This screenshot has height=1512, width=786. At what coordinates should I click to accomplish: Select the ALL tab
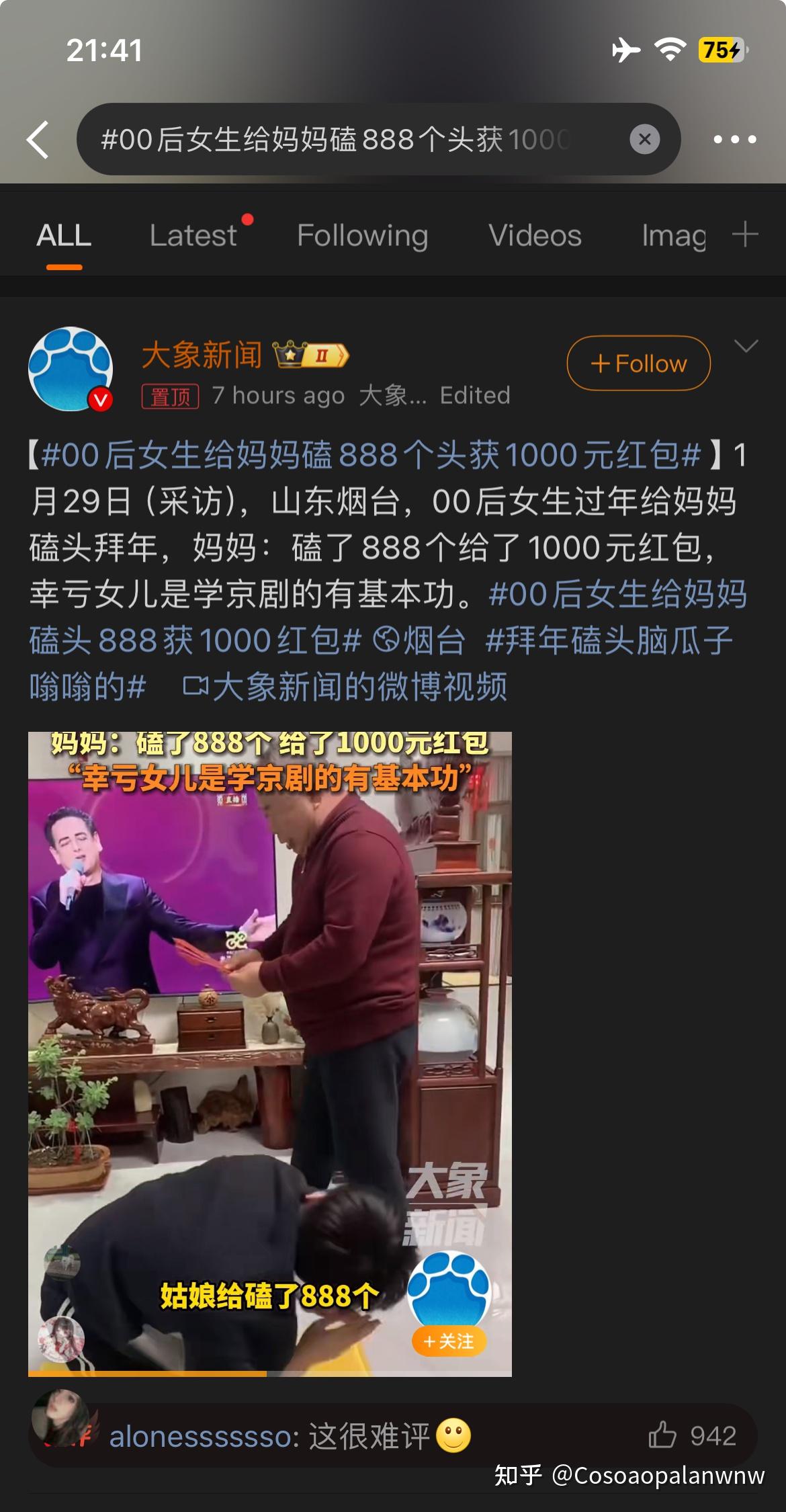(64, 236)
